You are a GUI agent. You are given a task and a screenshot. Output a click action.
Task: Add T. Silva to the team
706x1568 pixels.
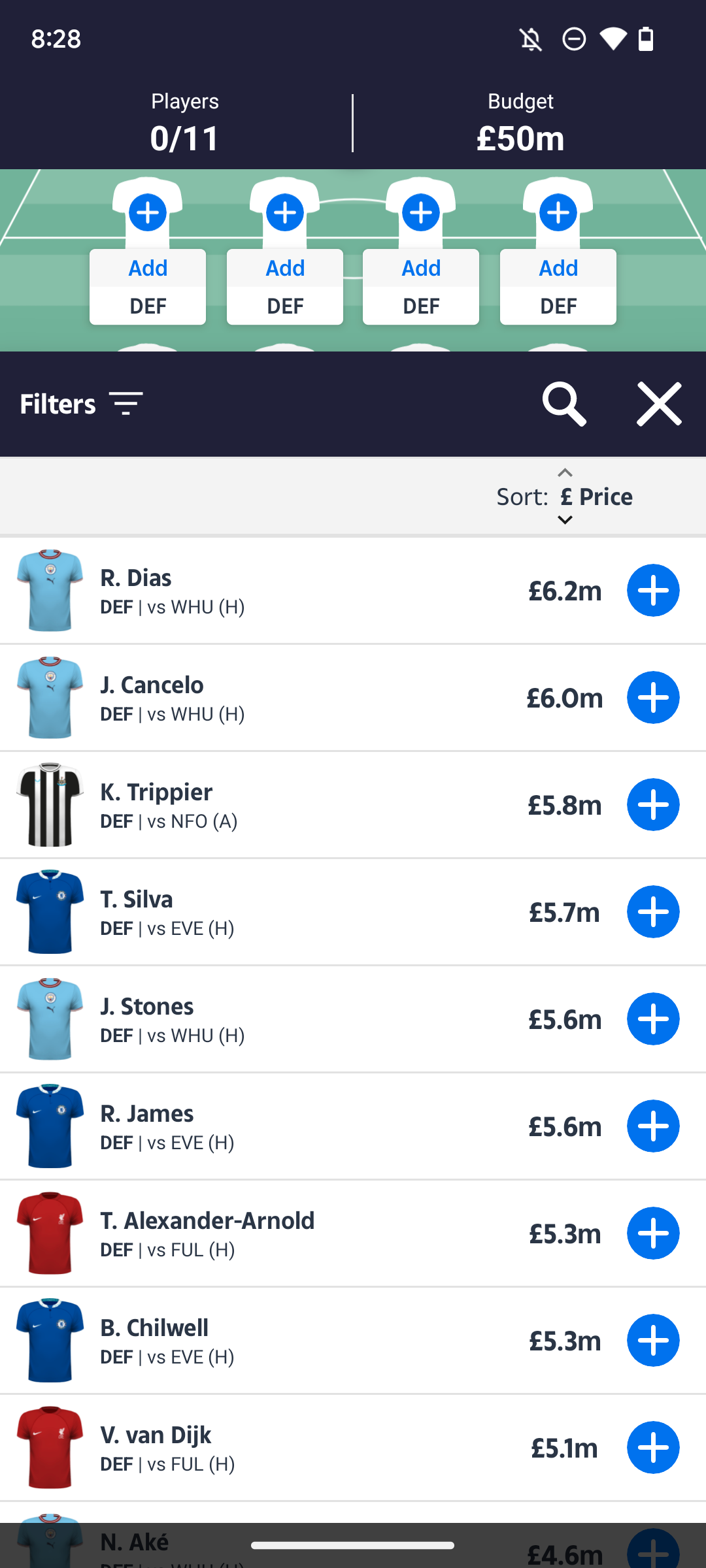653,912
